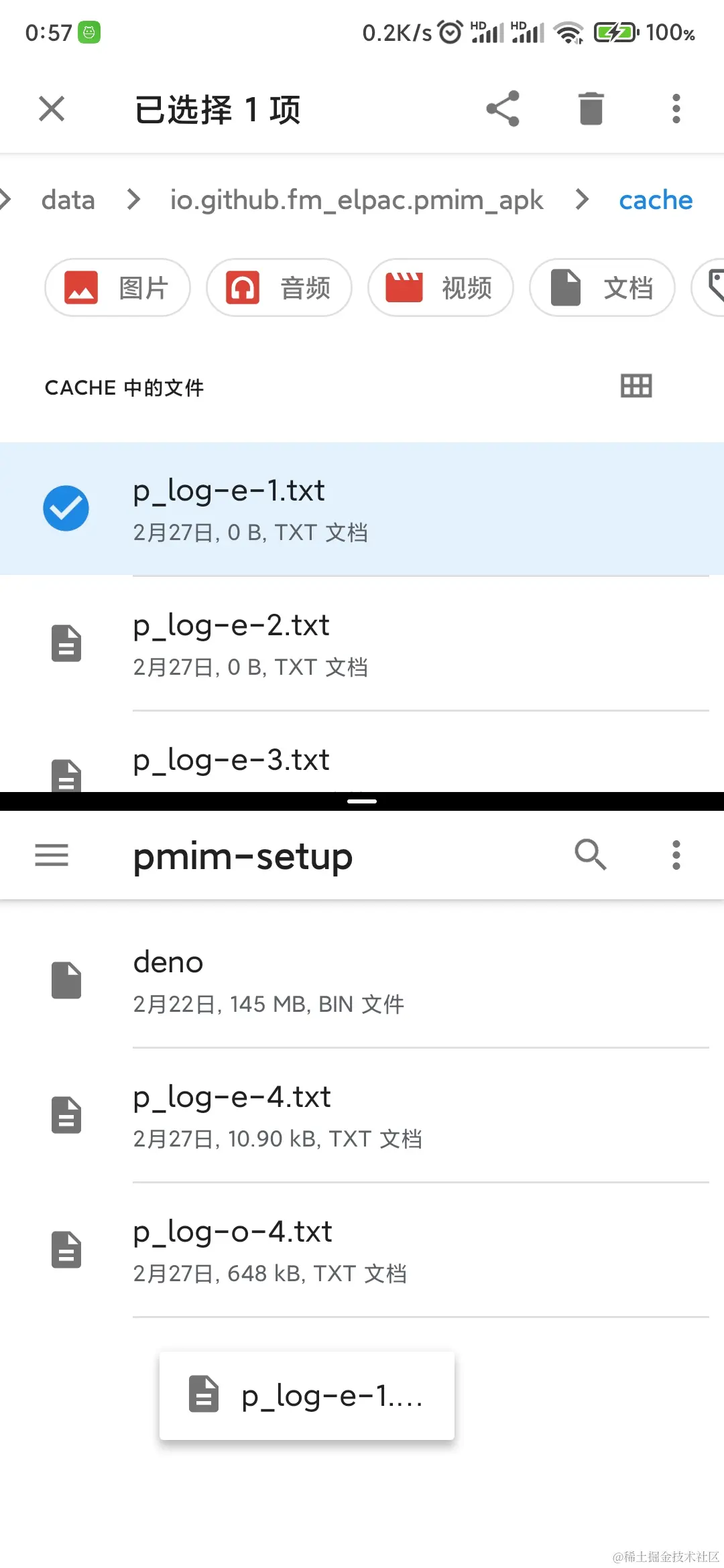Share the selected file
The image size is (724, 1568).
pyautogui.click(x=503, y=109)
